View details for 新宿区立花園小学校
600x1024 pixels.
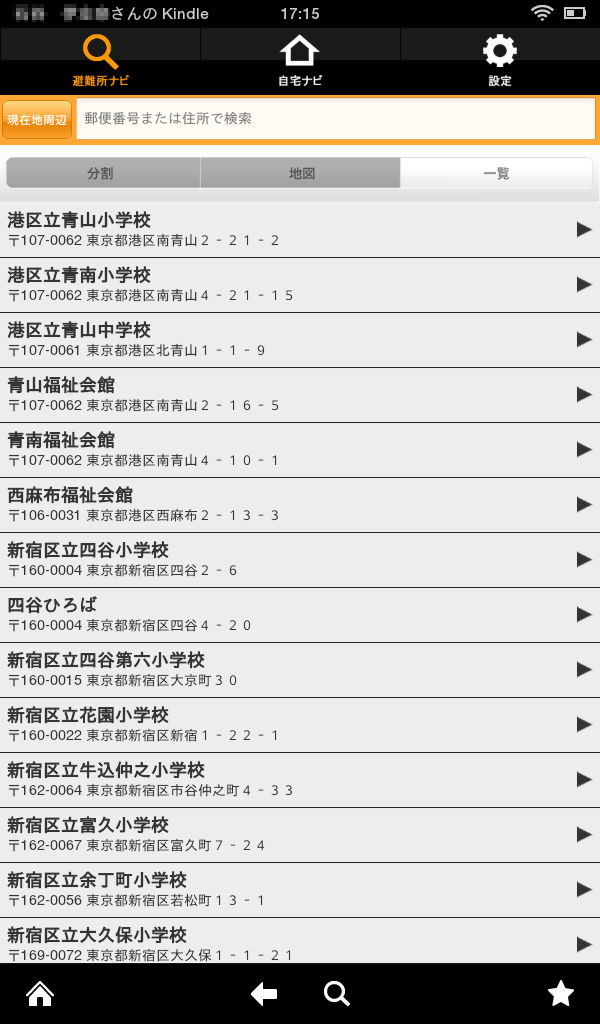(300, 725)
